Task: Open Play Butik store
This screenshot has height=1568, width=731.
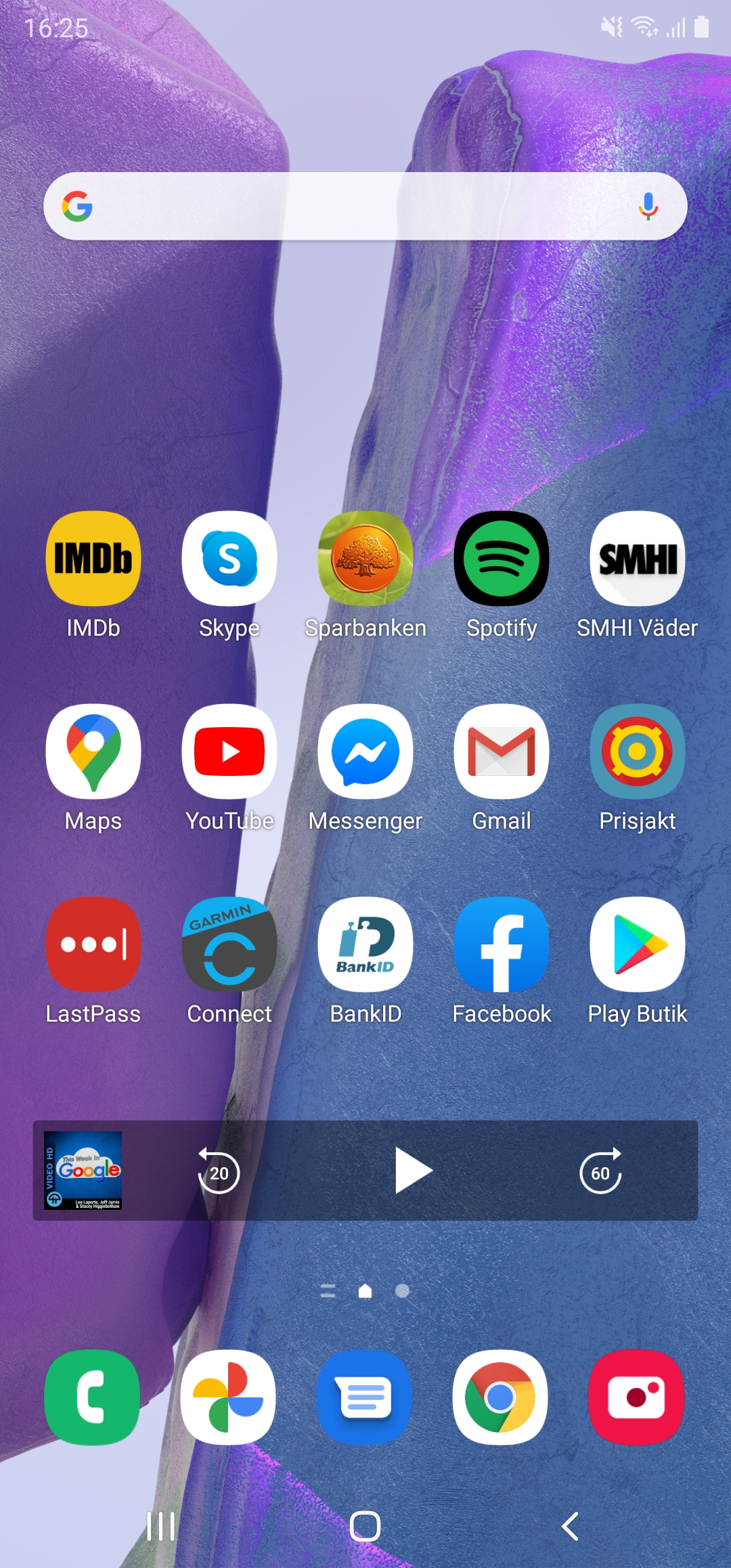Action: (638, 944)
